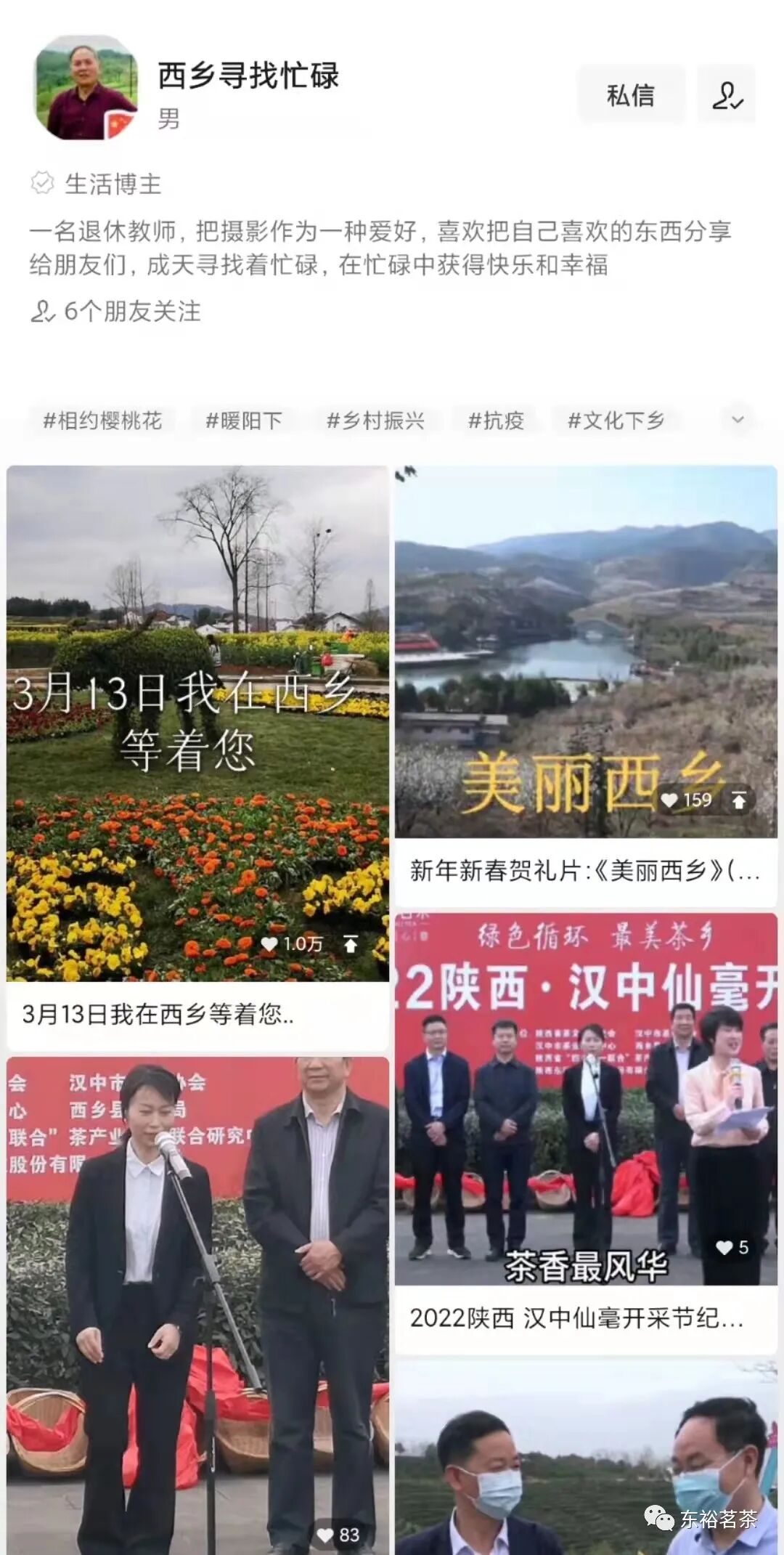The height and width of the screenshot is (1555, 784).
Task: Choose the #抗疫 hashtag chip
Action: click(496, 421)
